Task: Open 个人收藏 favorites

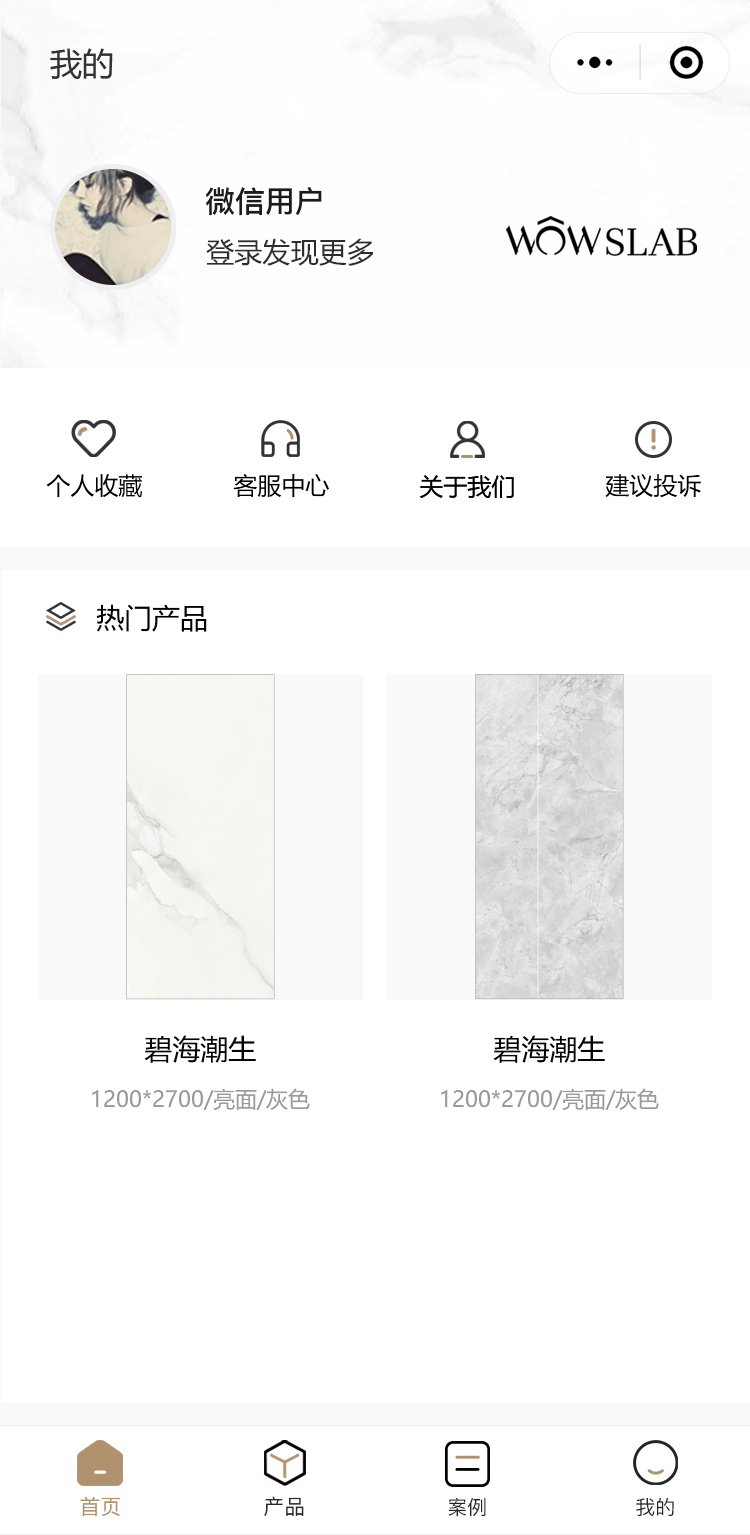Action: (94, 460)
